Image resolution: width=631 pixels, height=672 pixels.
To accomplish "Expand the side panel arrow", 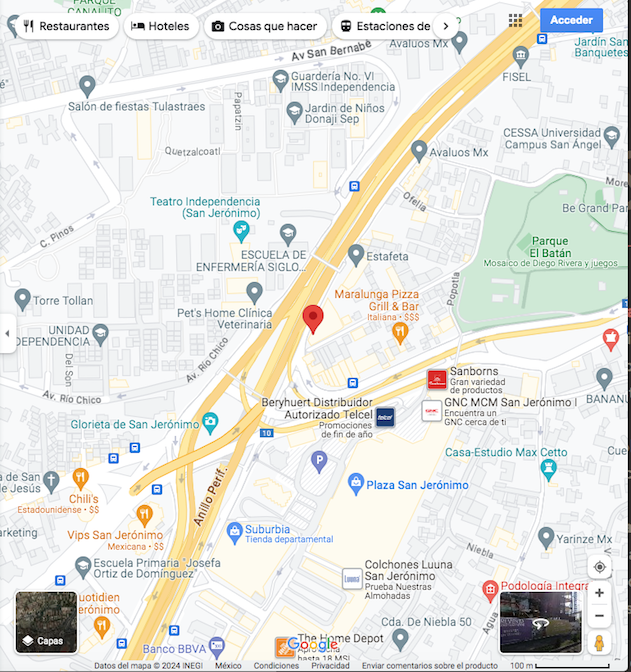I will (8, 334).
